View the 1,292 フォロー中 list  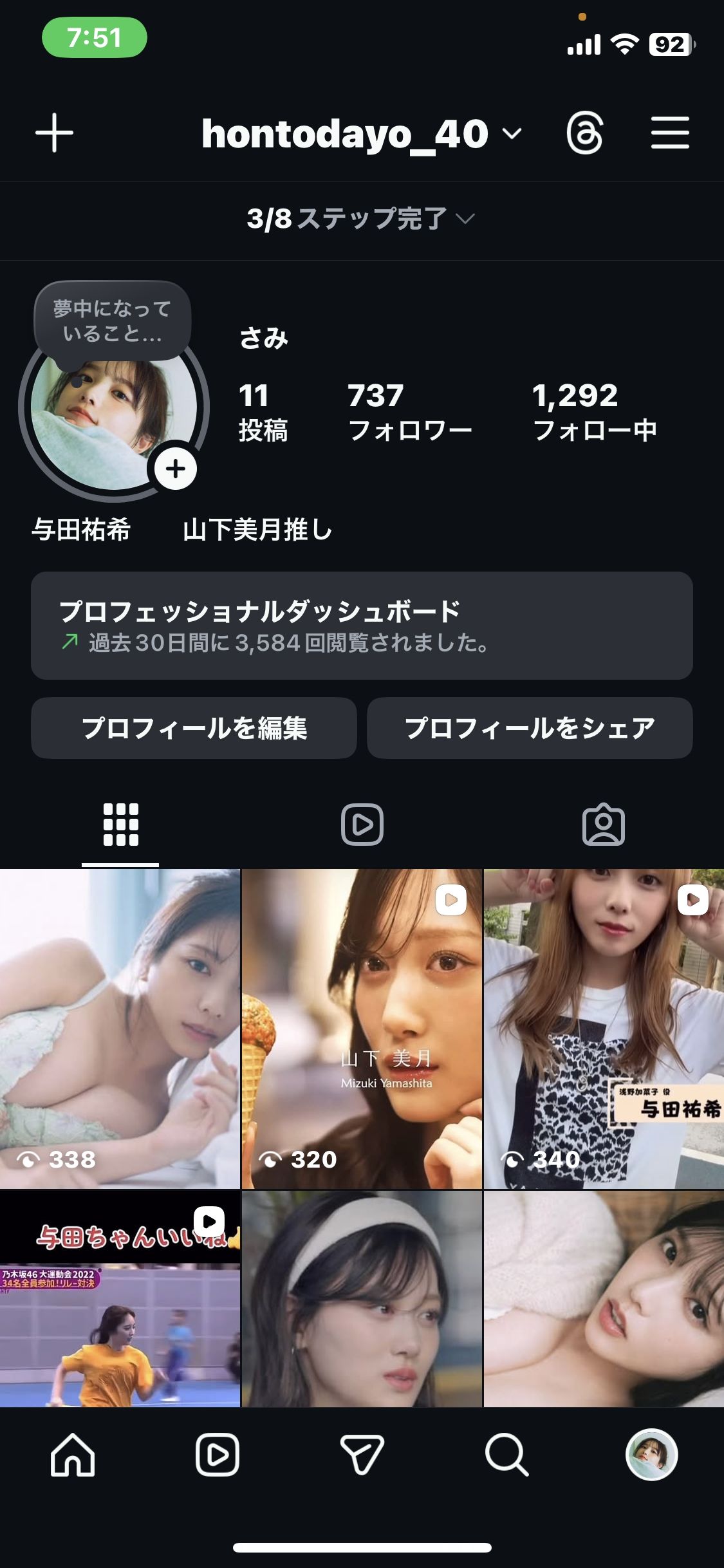point(594,411)
